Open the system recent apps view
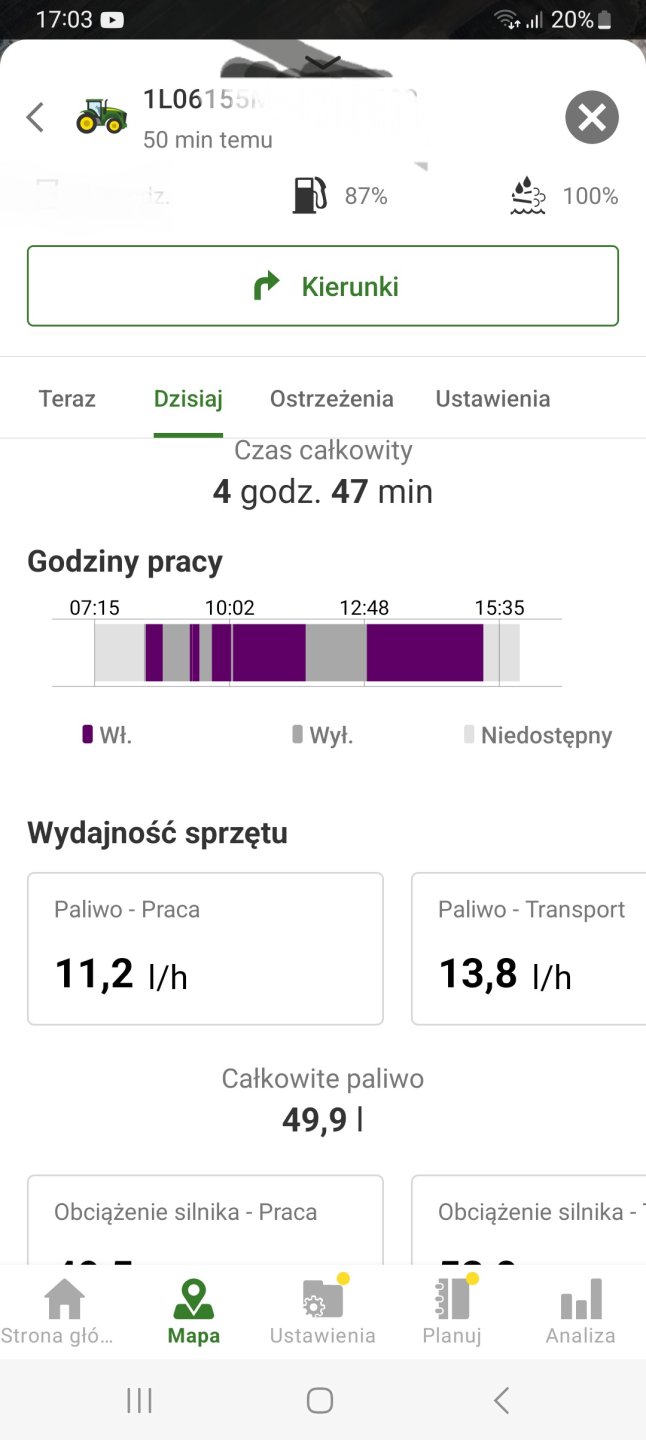Viewport: 646px width, 1440px height. [x=139, y=1400]
